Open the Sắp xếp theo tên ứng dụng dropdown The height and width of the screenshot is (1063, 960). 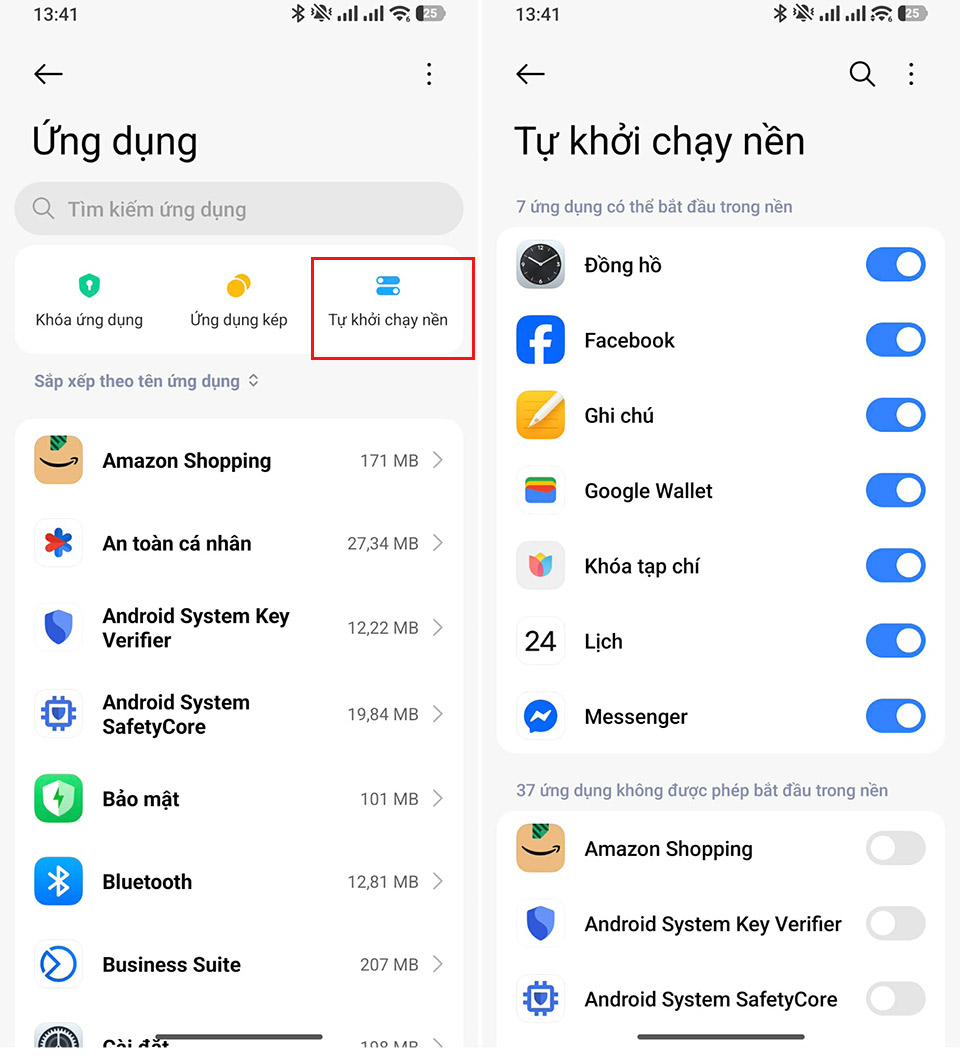coord(147,381)
